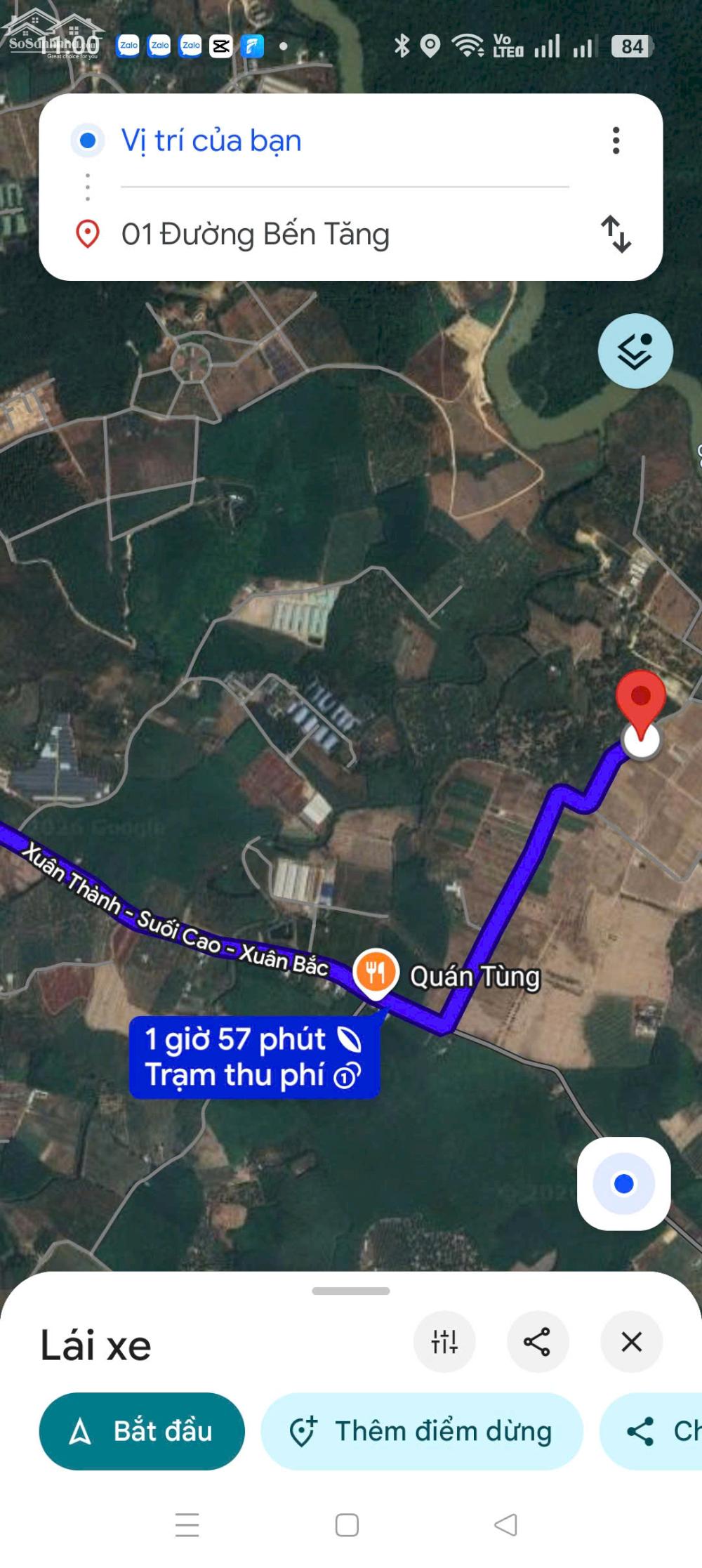
Task: Select the 1 giờ 57 phút route label
Action: [254, 1056]
